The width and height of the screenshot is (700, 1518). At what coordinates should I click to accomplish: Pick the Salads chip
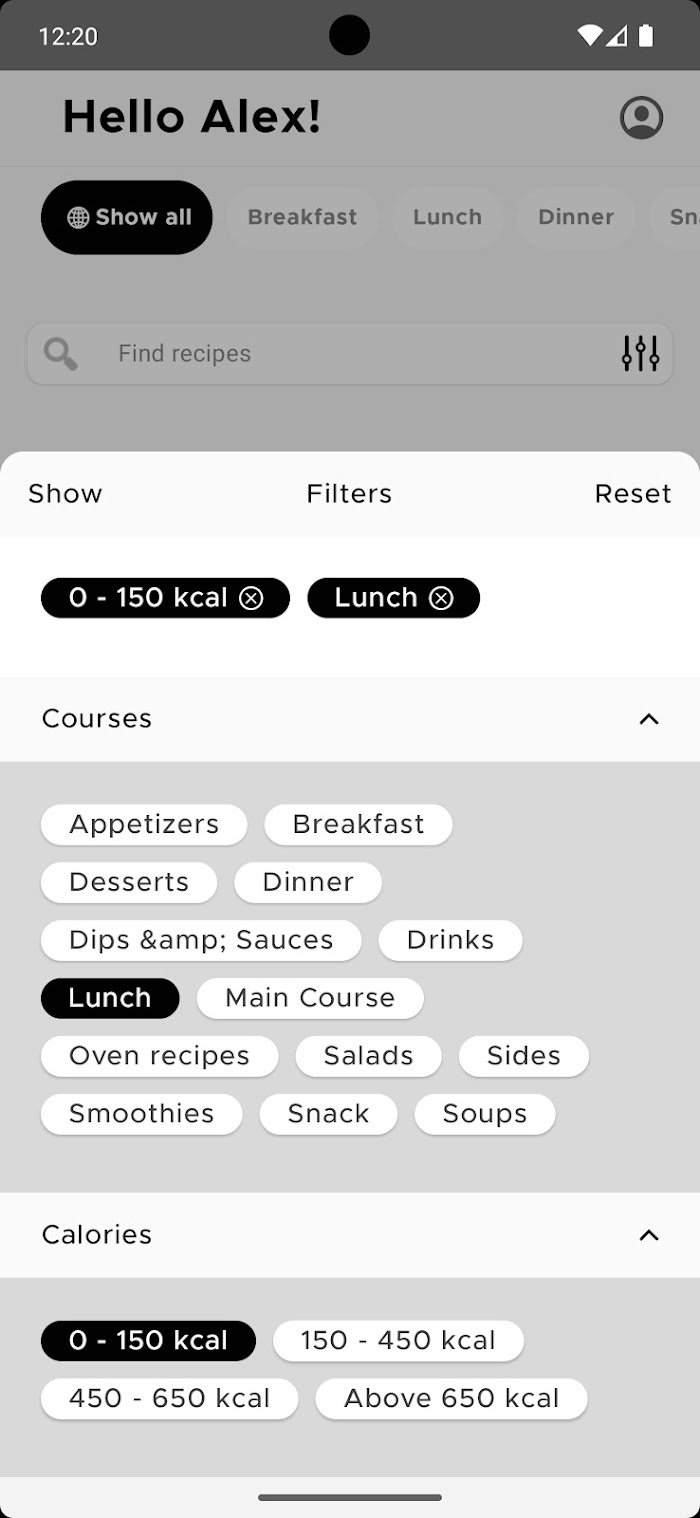368,1057
